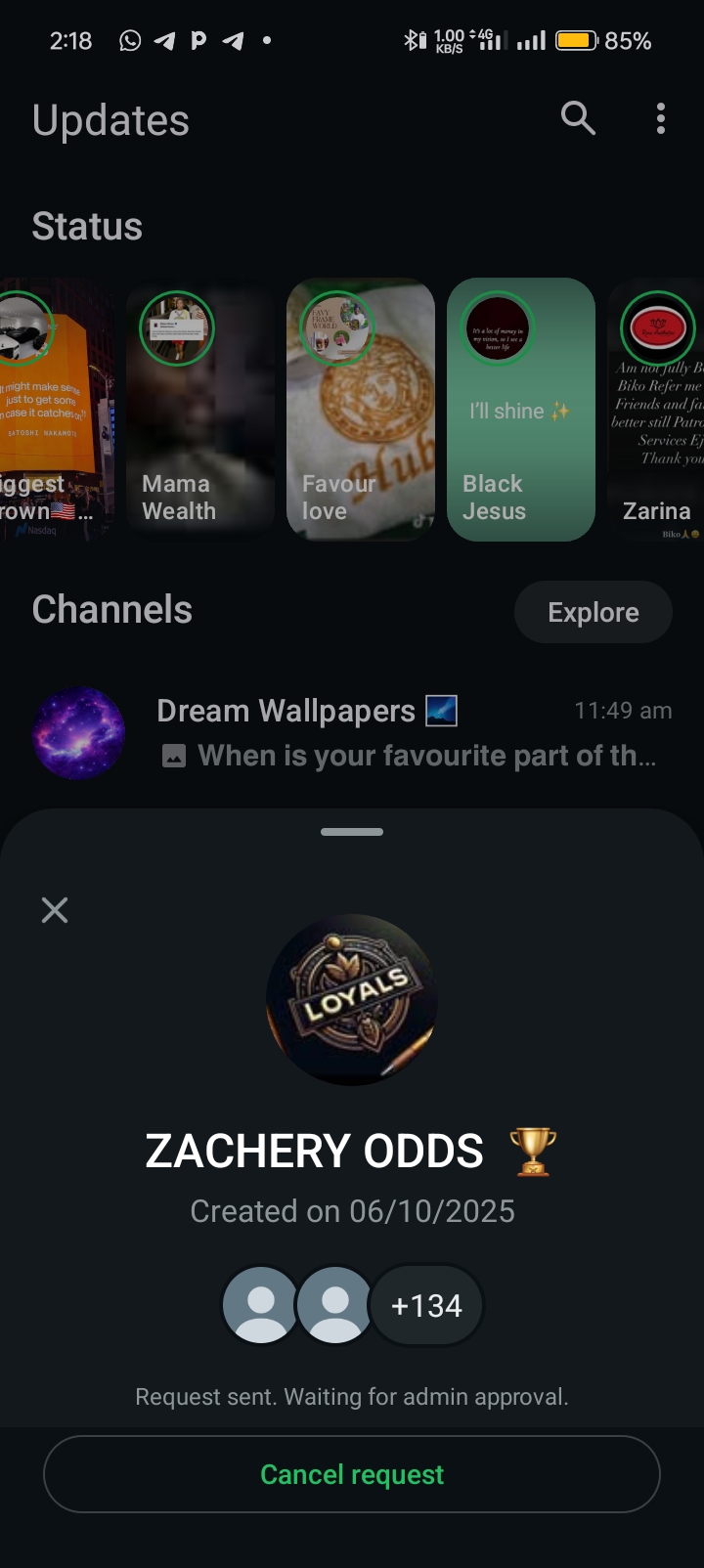This screenshot has height=1568, width=704.
Task: Close the ZACHERY ODDS bottom sheet
Action: tap(55, 910)
